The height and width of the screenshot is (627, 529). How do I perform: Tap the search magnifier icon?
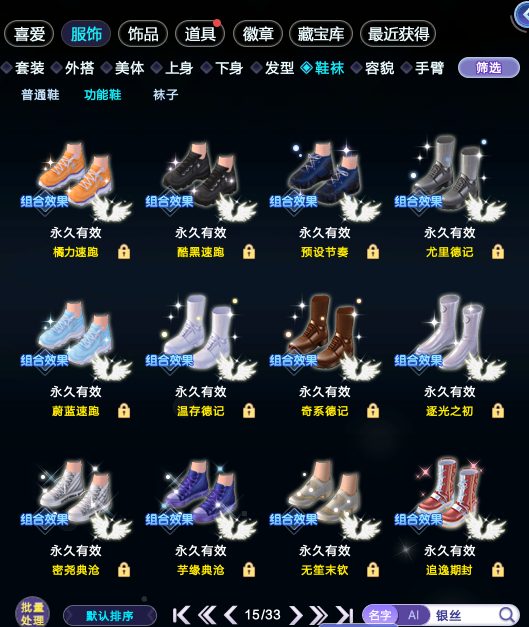point(506,615)
